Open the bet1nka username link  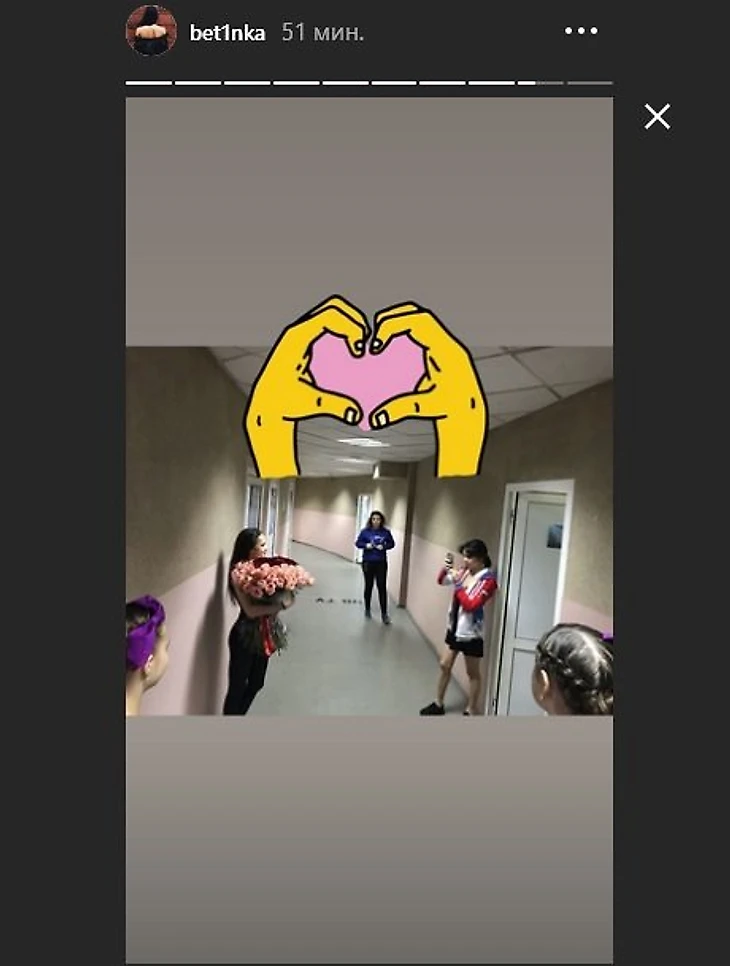pyautogui.click(x=227, y=33)
